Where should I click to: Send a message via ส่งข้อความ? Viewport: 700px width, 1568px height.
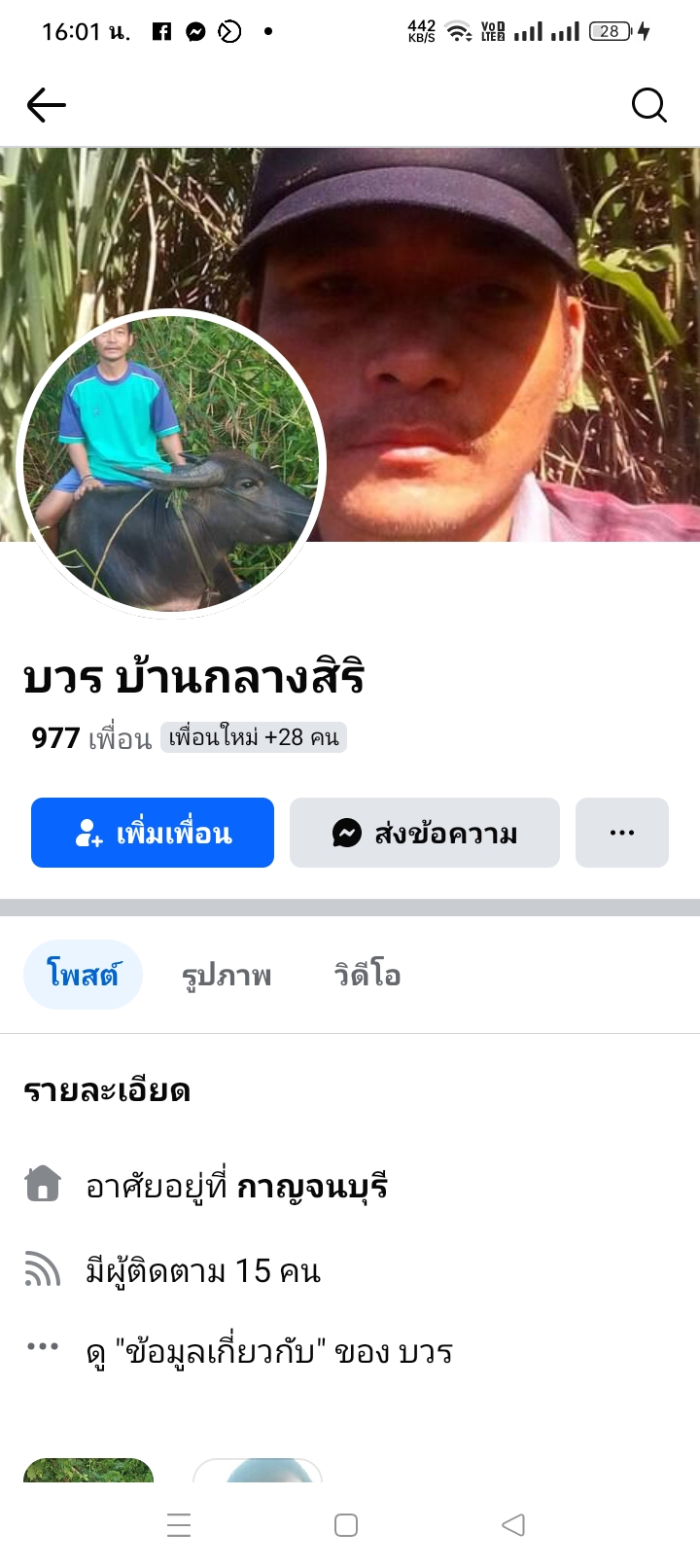(x=425, y=833)
